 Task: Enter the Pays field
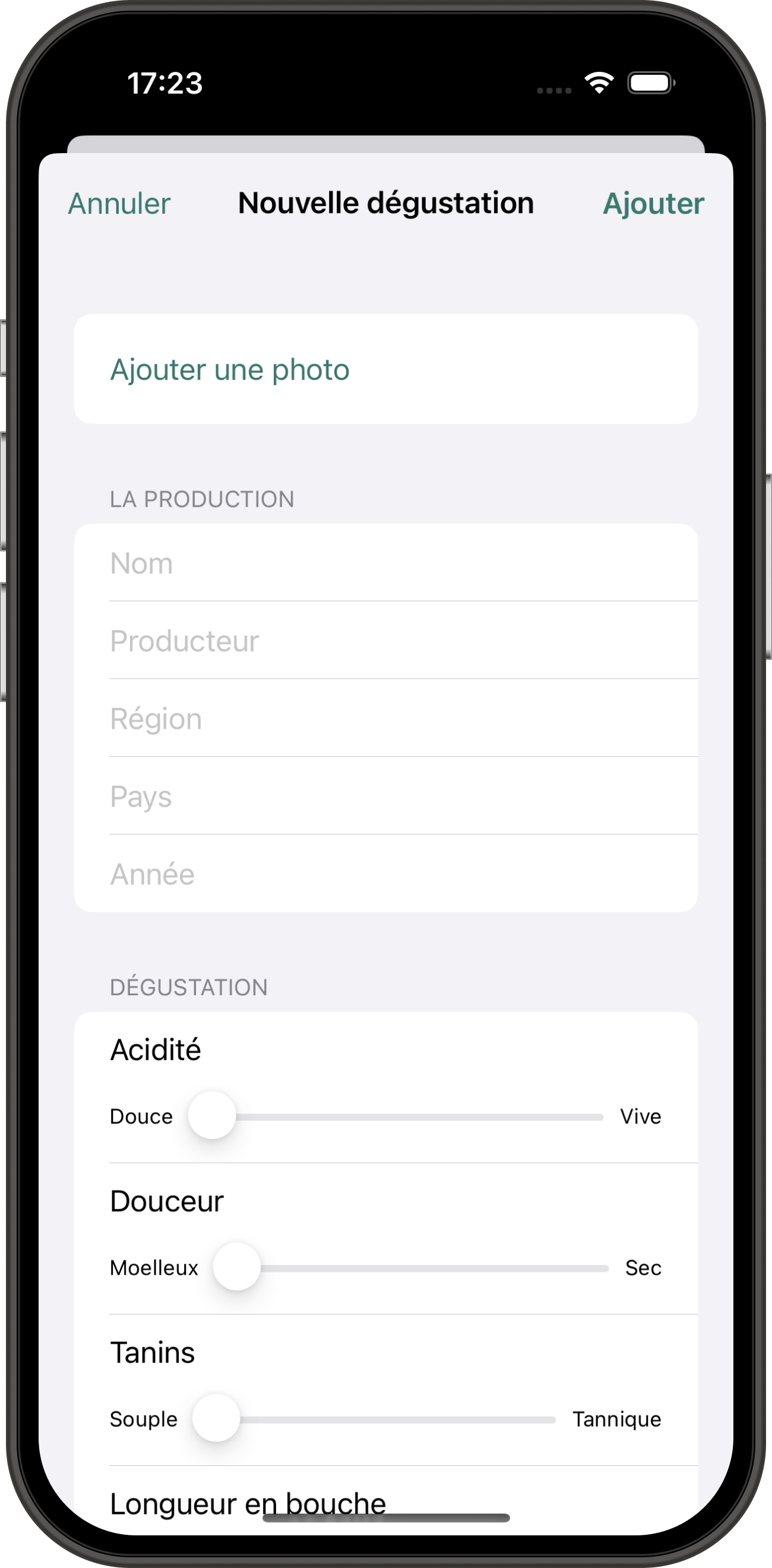(385, 796)
